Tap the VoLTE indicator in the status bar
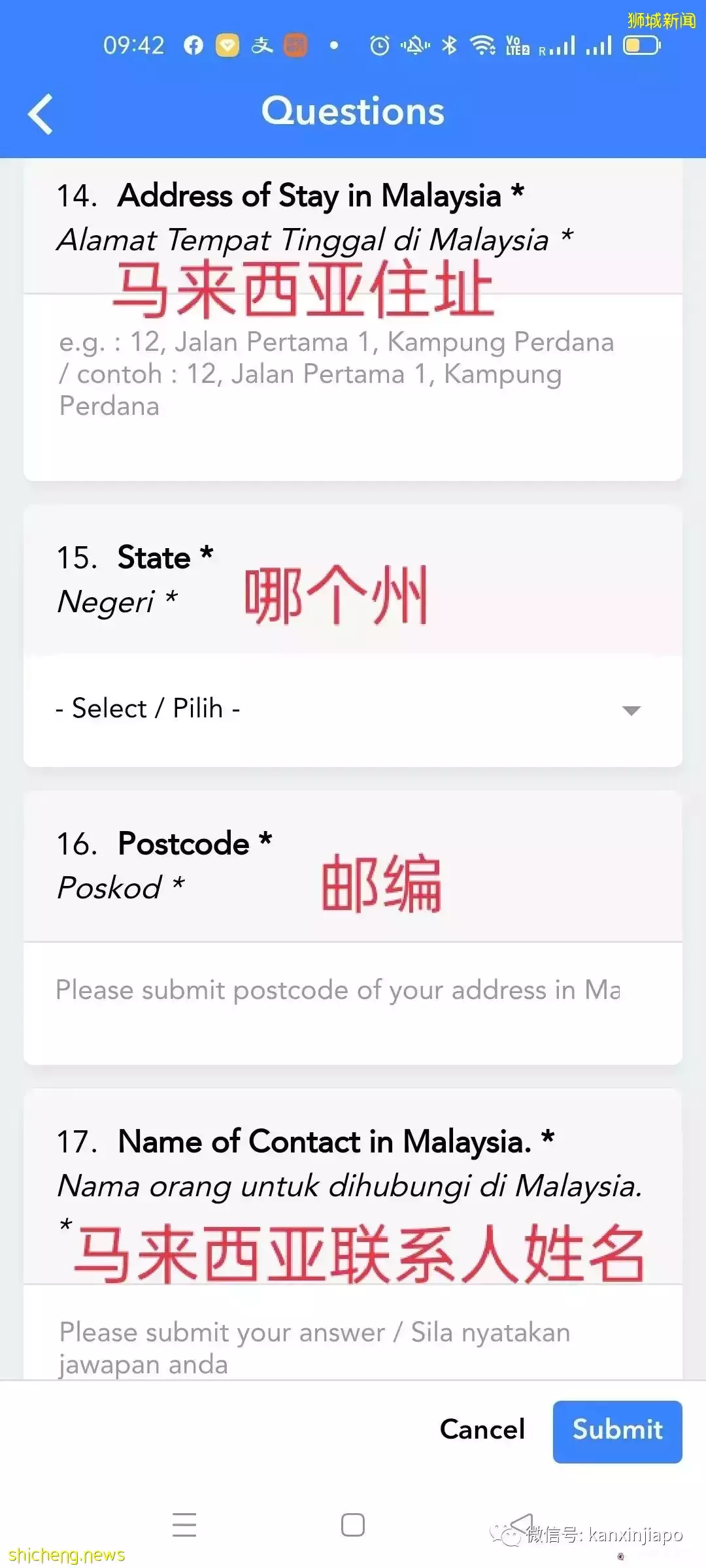Image resolution: width=706 pixels, height=1568 pixels. point(517,44)
